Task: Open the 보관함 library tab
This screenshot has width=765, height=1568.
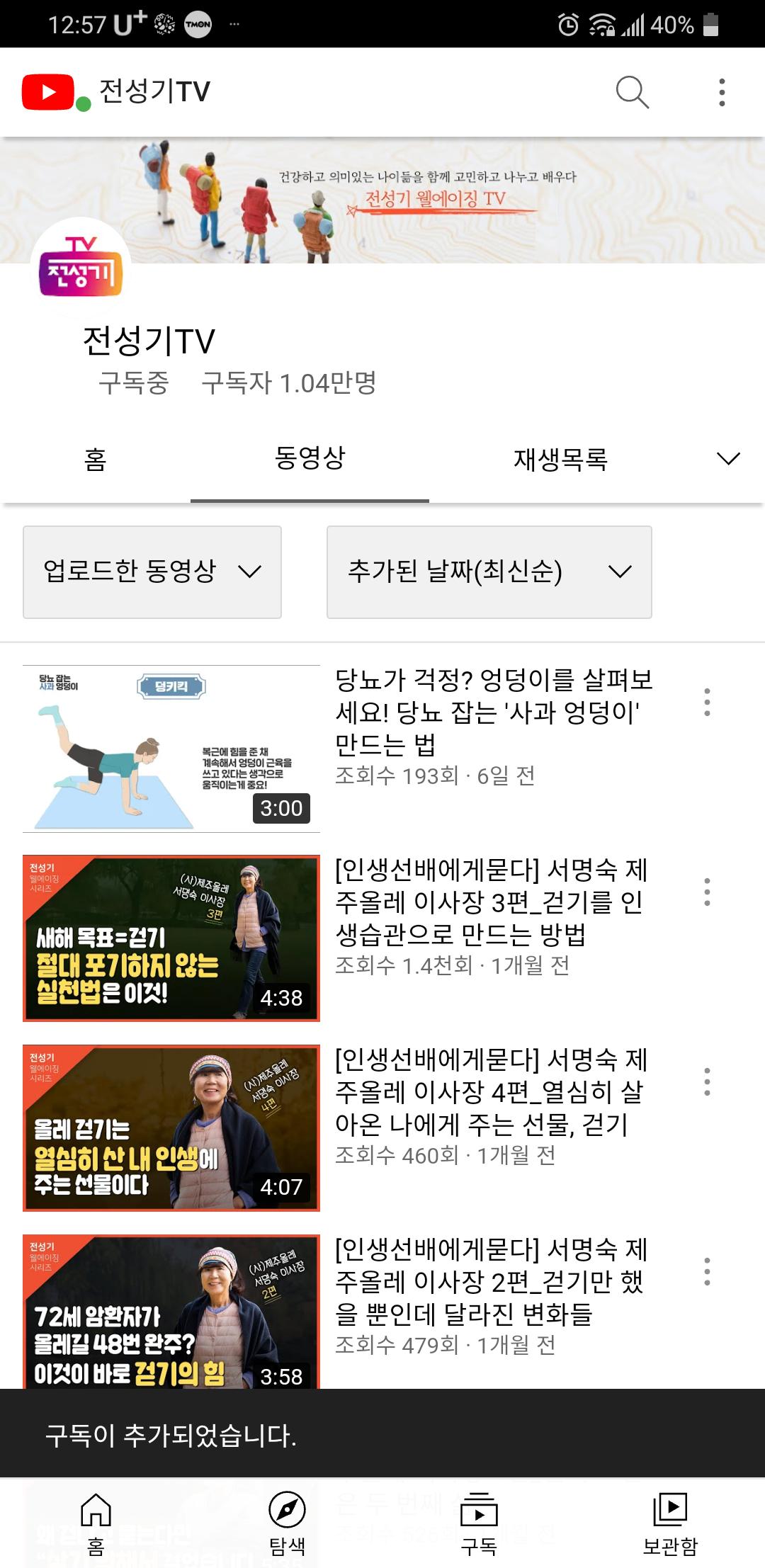Action: (x=670, y=1523)
